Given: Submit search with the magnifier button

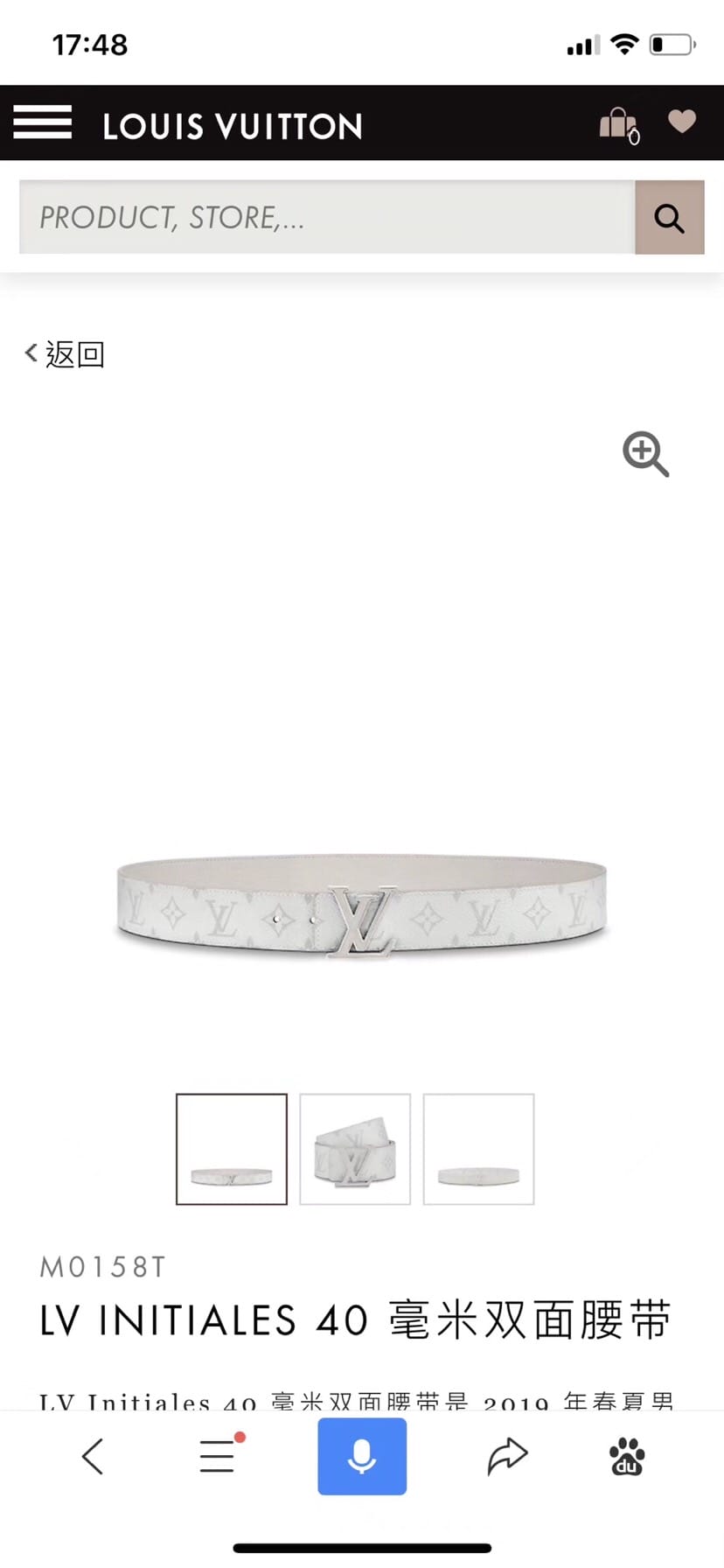Looking at the screenshot, I should click(669, 218).
